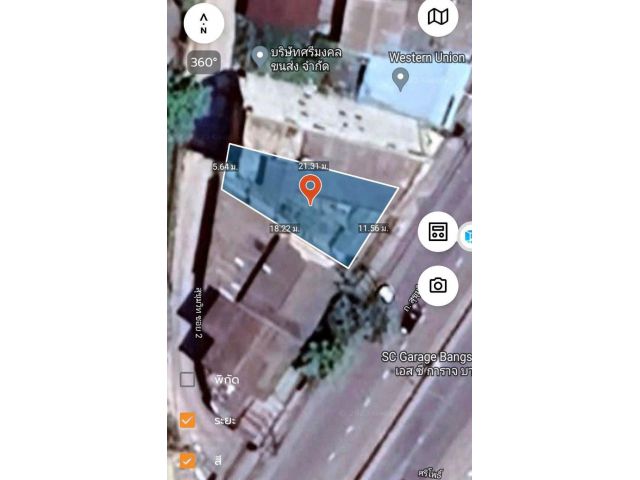
Task: Uncheck the สี checkbox
Action: point(187,460)
